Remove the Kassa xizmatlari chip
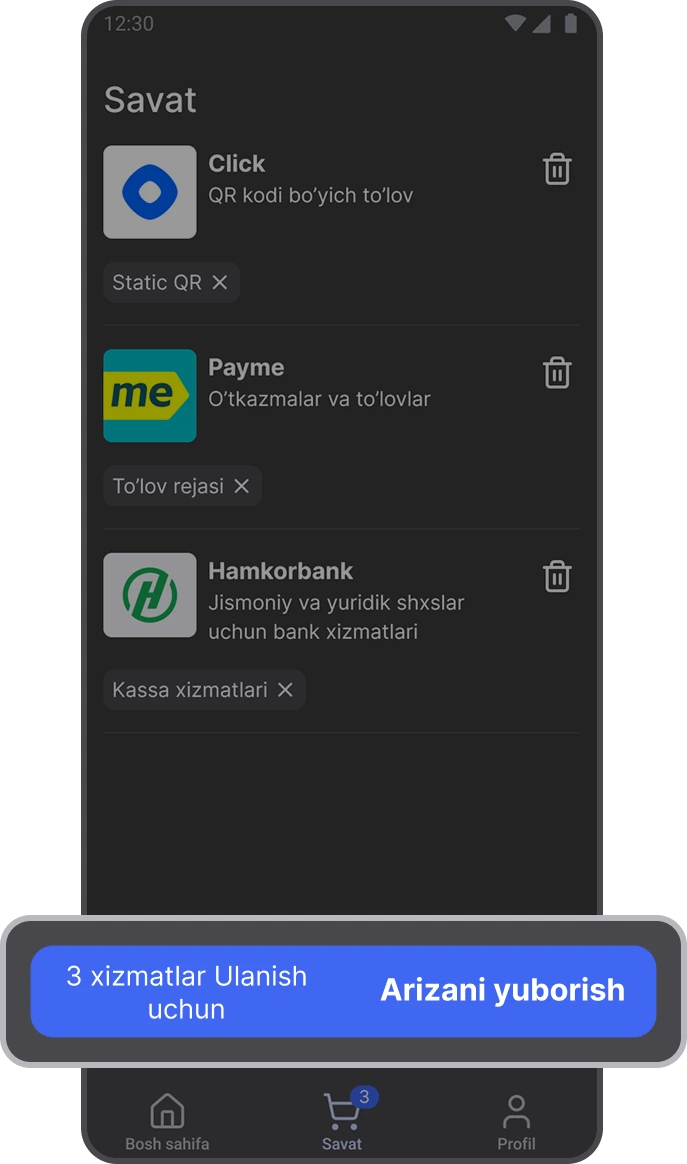This screenshot has width=687, height=1164. click(285, 690)
